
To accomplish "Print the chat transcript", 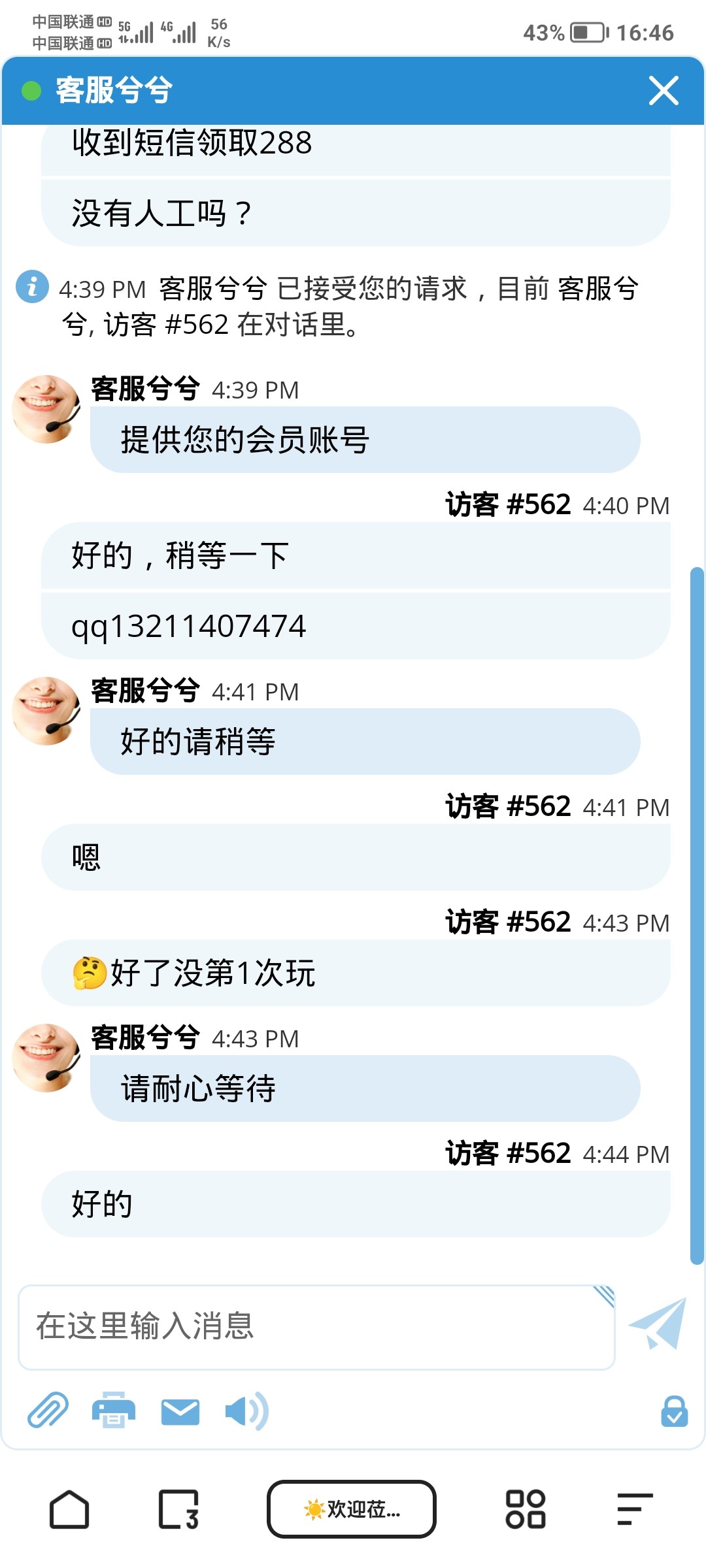I will [x=114, y=1411].
